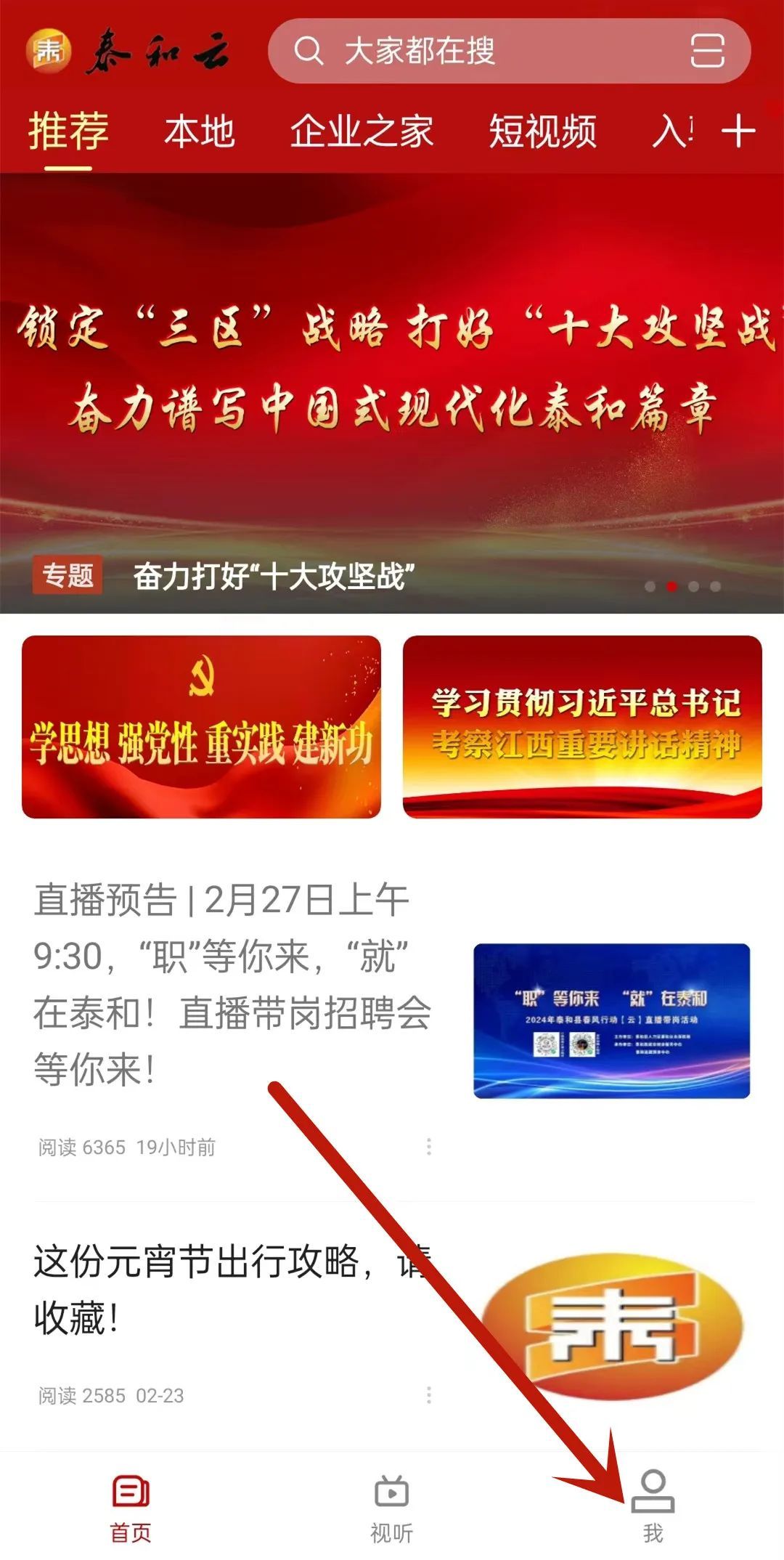Screen dimensions: 784x1560
Task: Switch to the 本地 tab
Action: pyautogui.click(x=200, y=131)
